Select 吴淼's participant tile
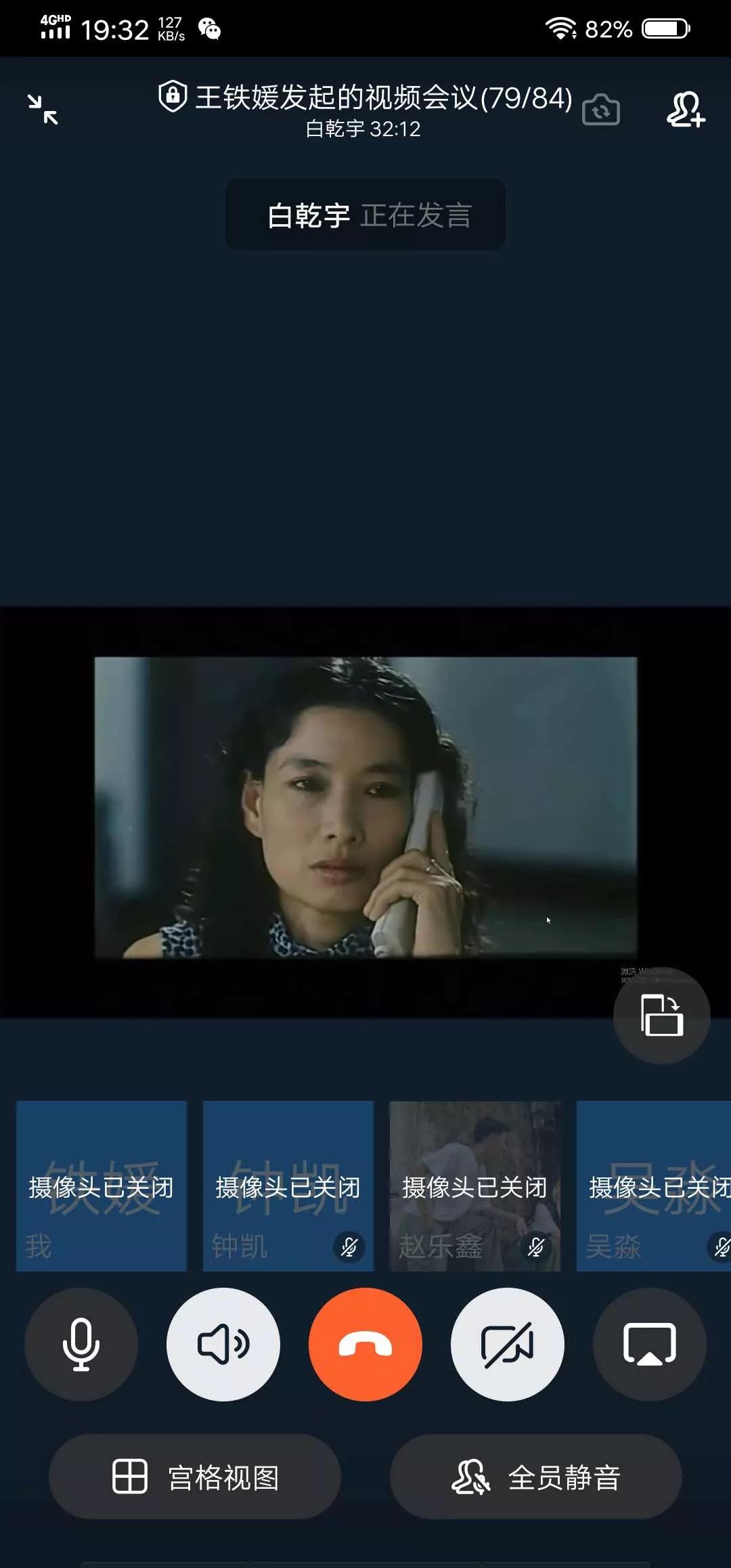 654,1185
